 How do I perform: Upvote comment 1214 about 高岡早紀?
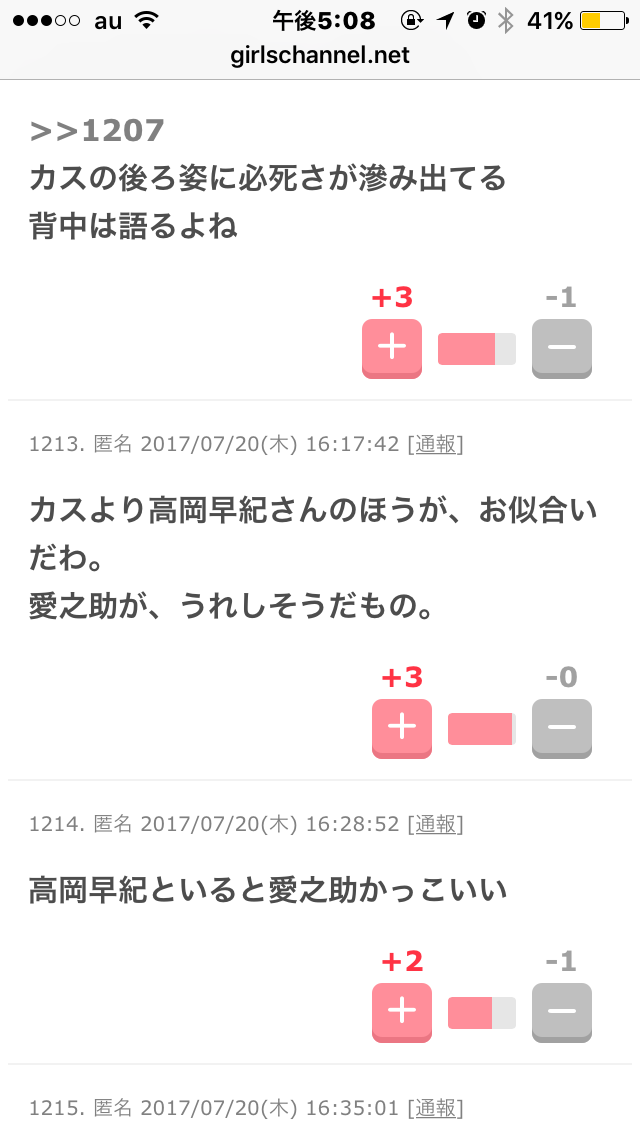point(402,1013)
